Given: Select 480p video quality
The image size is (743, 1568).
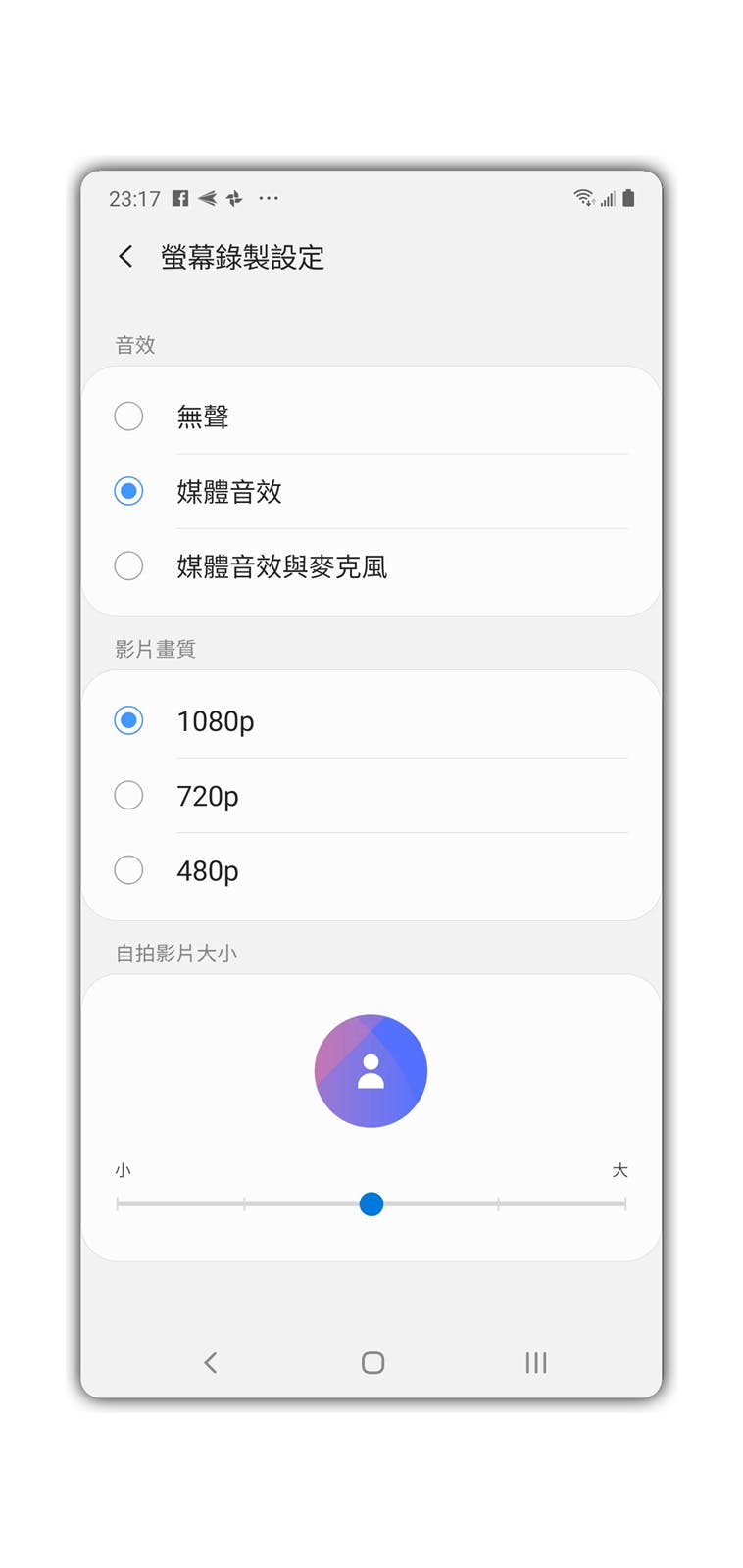Looking at the screenshot, I should point(128,869).
